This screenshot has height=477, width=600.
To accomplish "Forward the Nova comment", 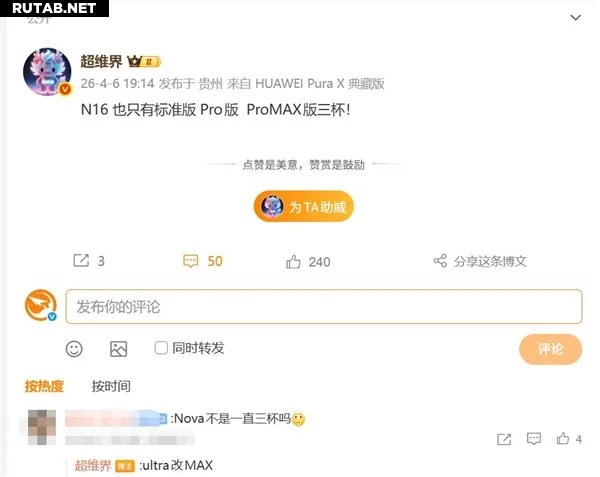I will (504, 439).
